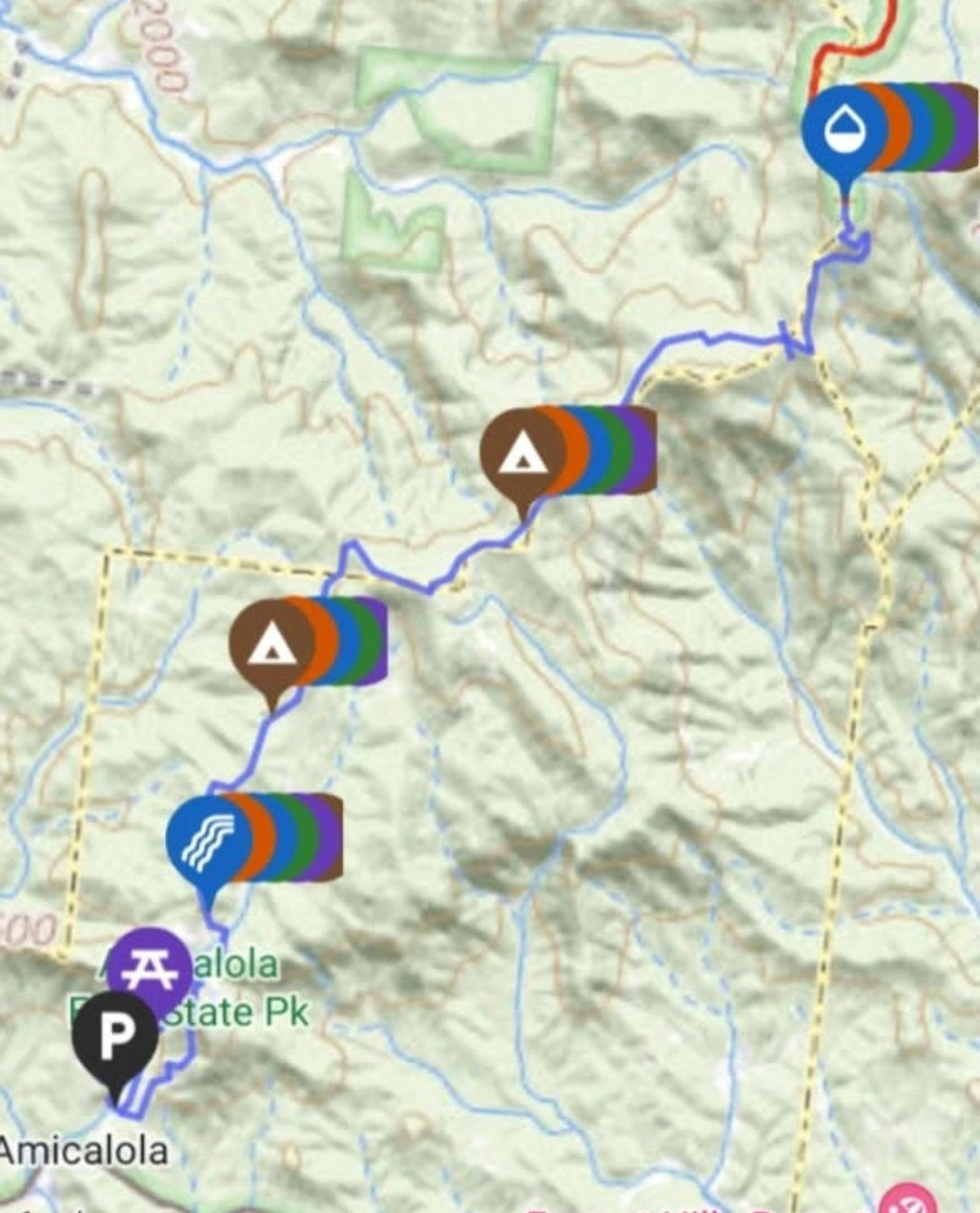The height and width of the screenshot is (1213, 980).
Task: Open the water source drop marker
Action: pyautogui.click(x=846, y=130)
